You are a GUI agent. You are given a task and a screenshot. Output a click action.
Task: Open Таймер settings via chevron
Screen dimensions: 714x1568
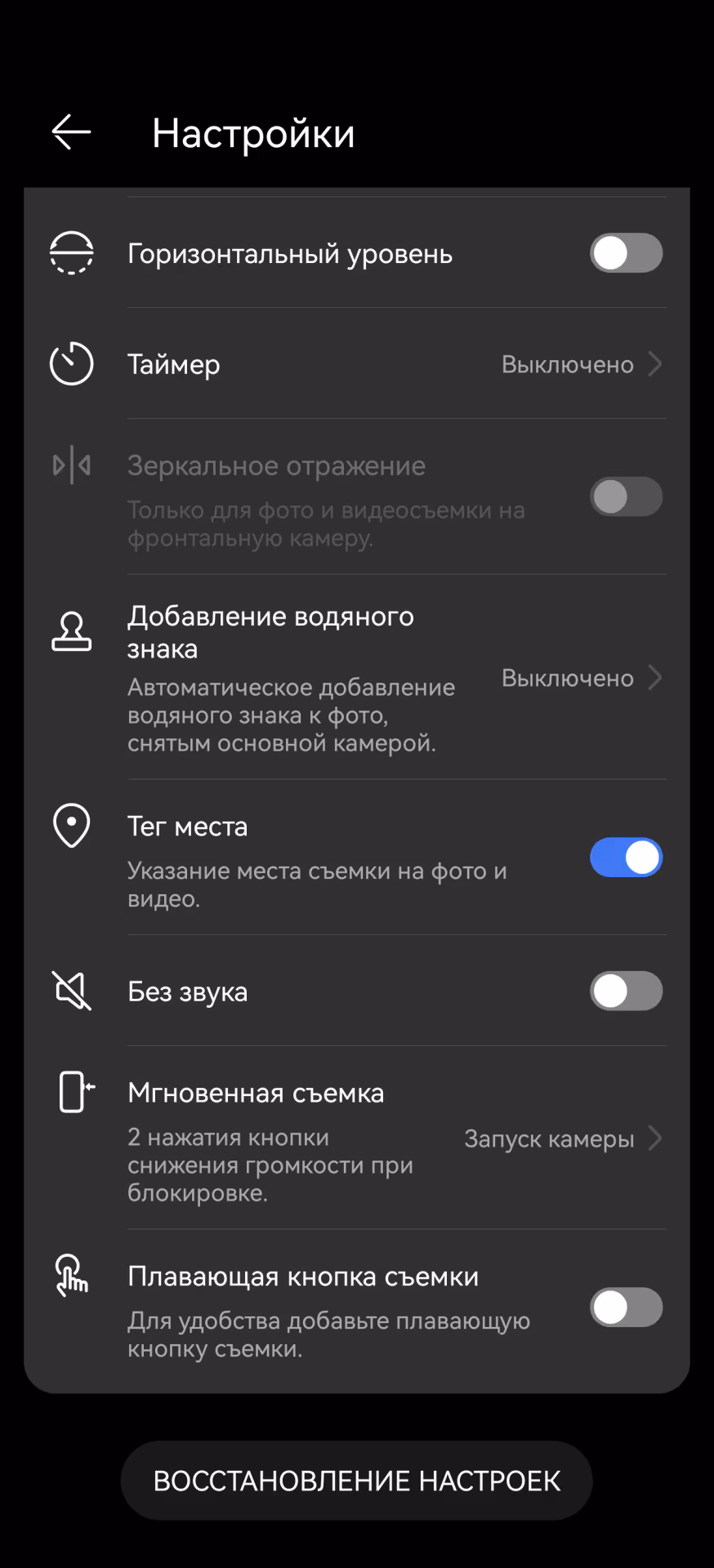point(656,364)
